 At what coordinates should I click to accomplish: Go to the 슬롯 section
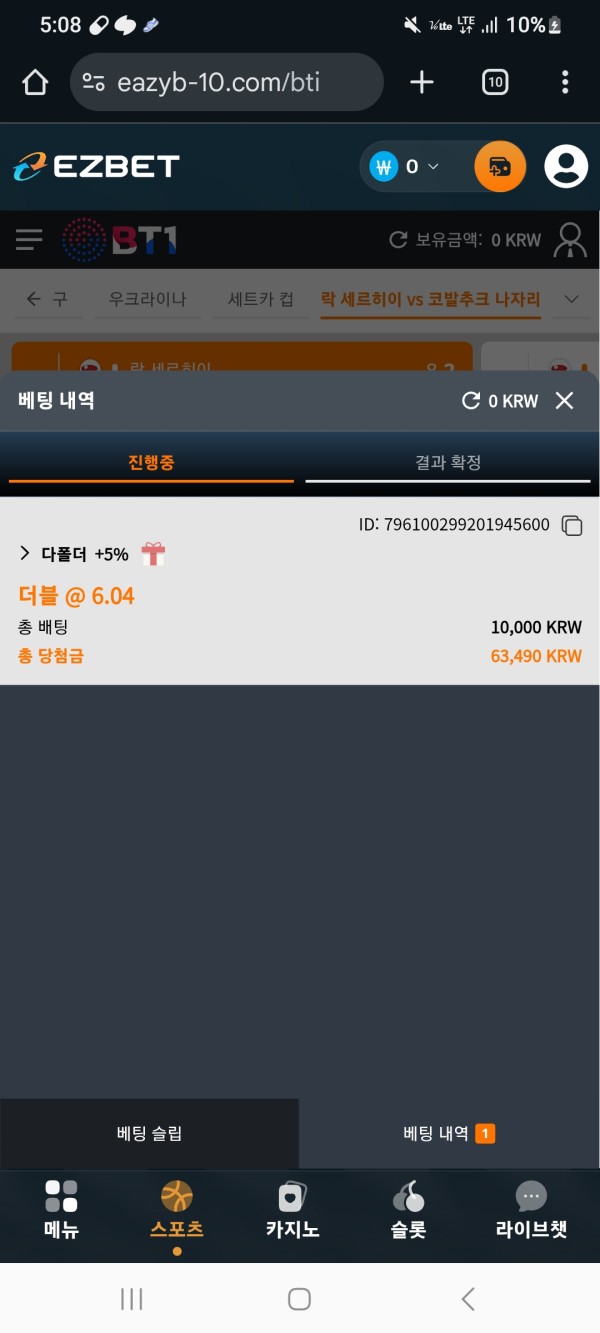tap(408, 1209)
